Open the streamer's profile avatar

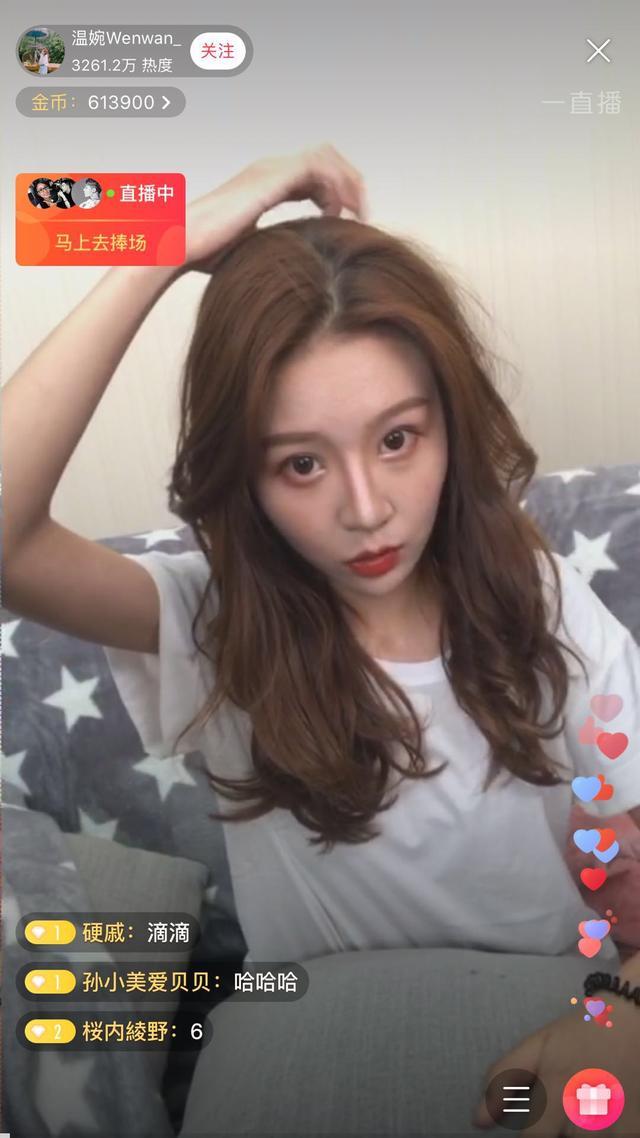tap(42, 51)
